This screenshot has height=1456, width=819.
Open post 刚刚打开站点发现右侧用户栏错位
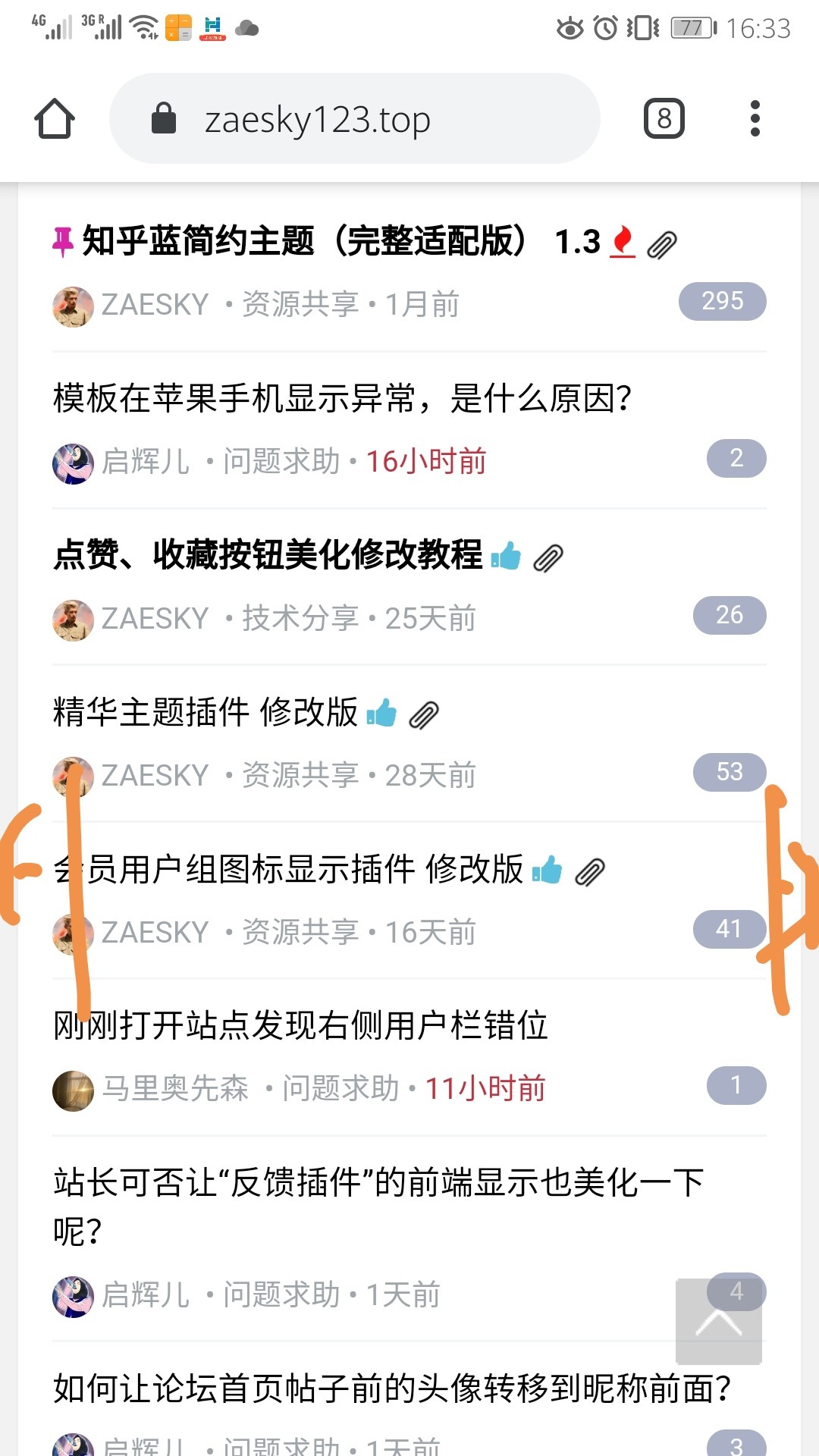coord(300,1025)
